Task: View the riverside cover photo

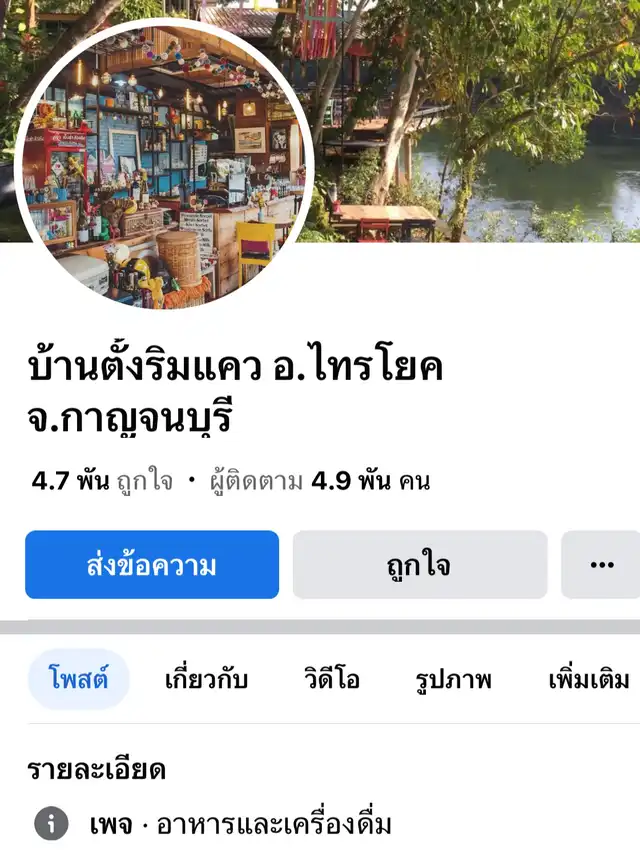Action: (480, 120)
